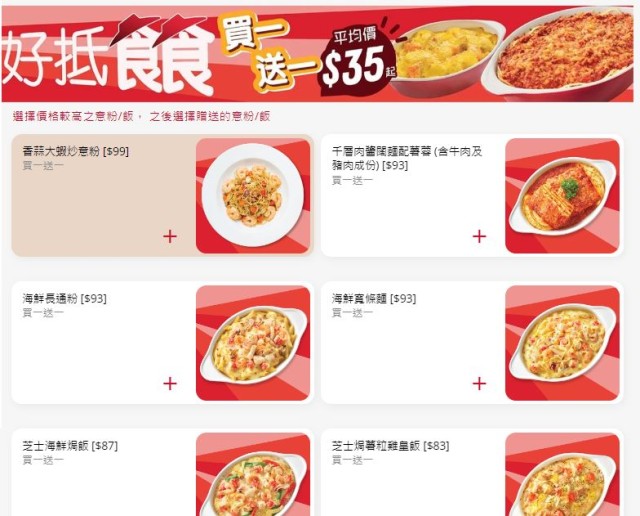Add 海鮮長通粉 with its plus icon
This screenshot has height=516, width=640.
point(170,383)
